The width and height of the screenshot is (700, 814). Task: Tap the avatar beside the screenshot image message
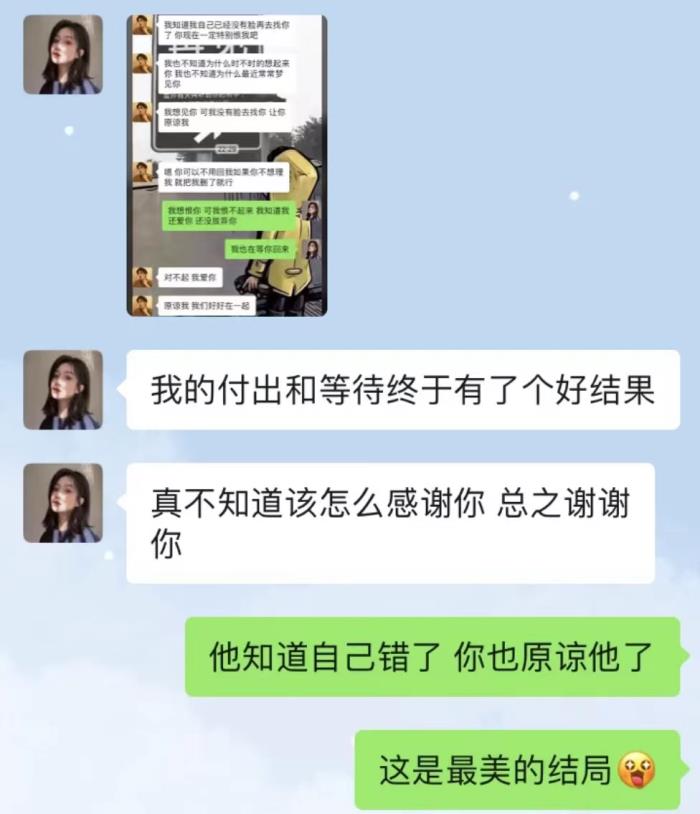(63, 55)
